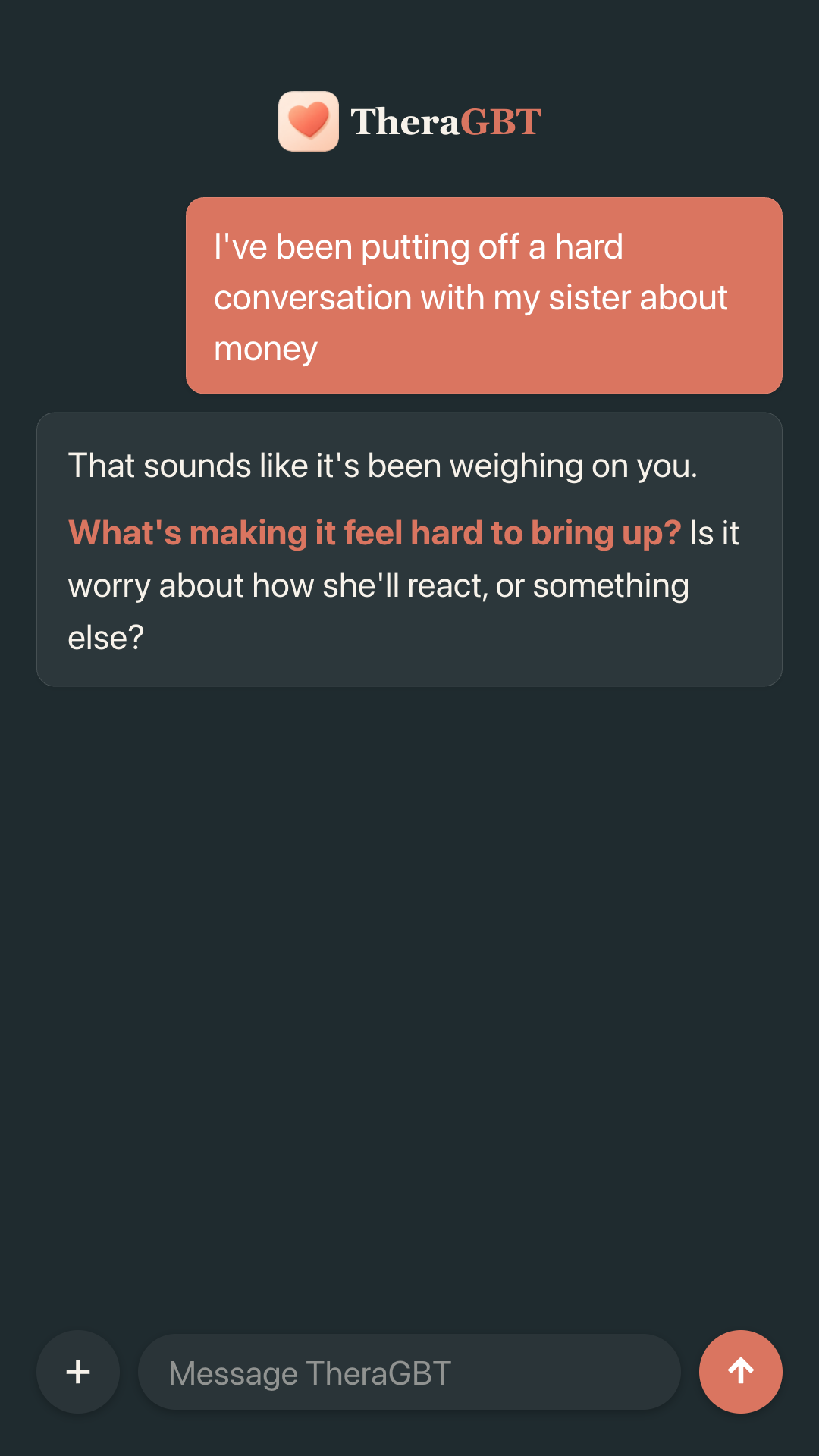Select the orange user message bubble about money
Viewport: 819px width, 1456px height.
pos(484,296)
